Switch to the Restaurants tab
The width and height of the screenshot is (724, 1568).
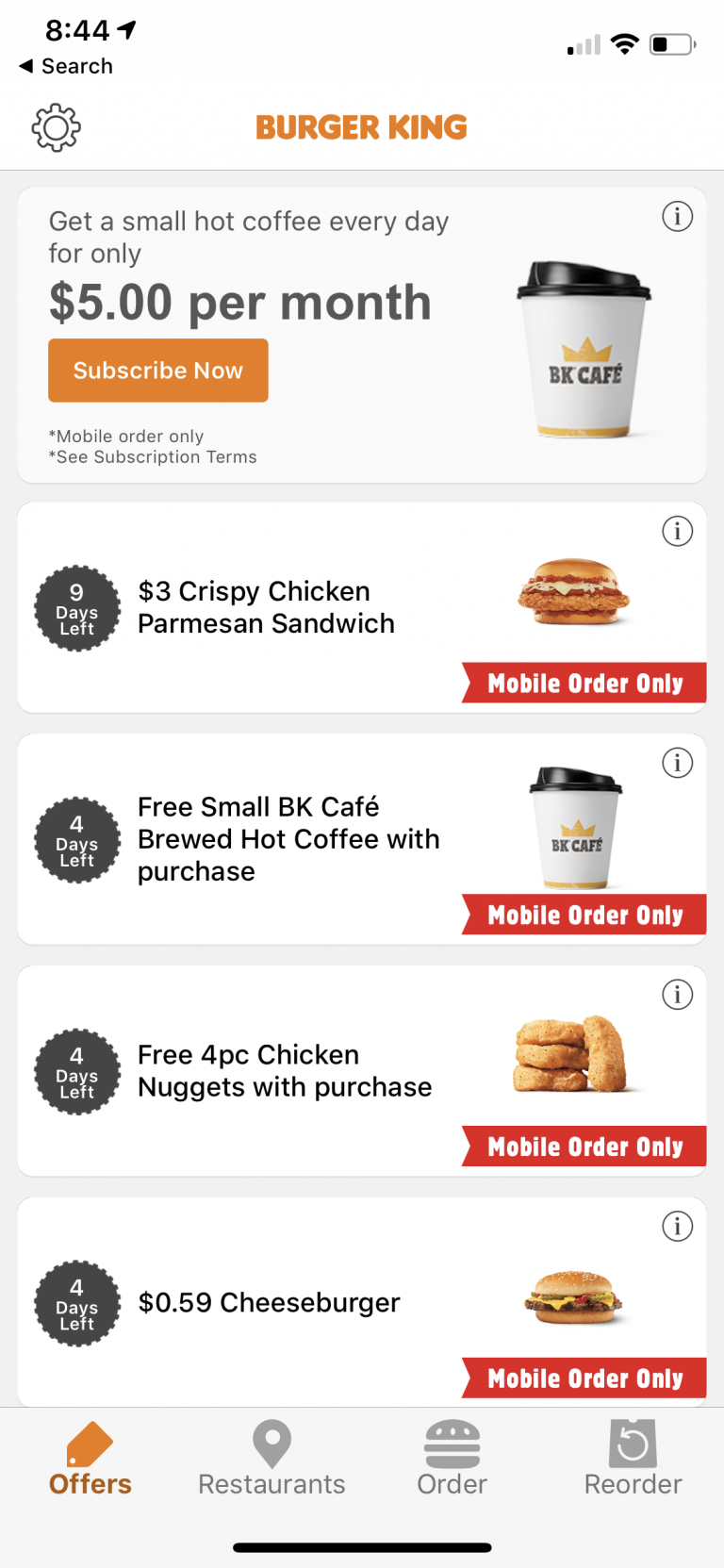click(271, 1460)
